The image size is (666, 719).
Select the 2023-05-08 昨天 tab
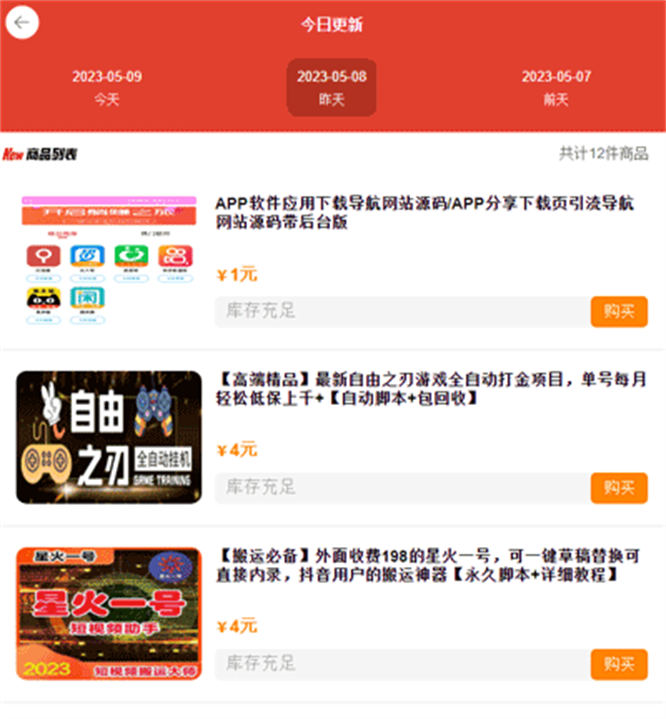(332, 87)
